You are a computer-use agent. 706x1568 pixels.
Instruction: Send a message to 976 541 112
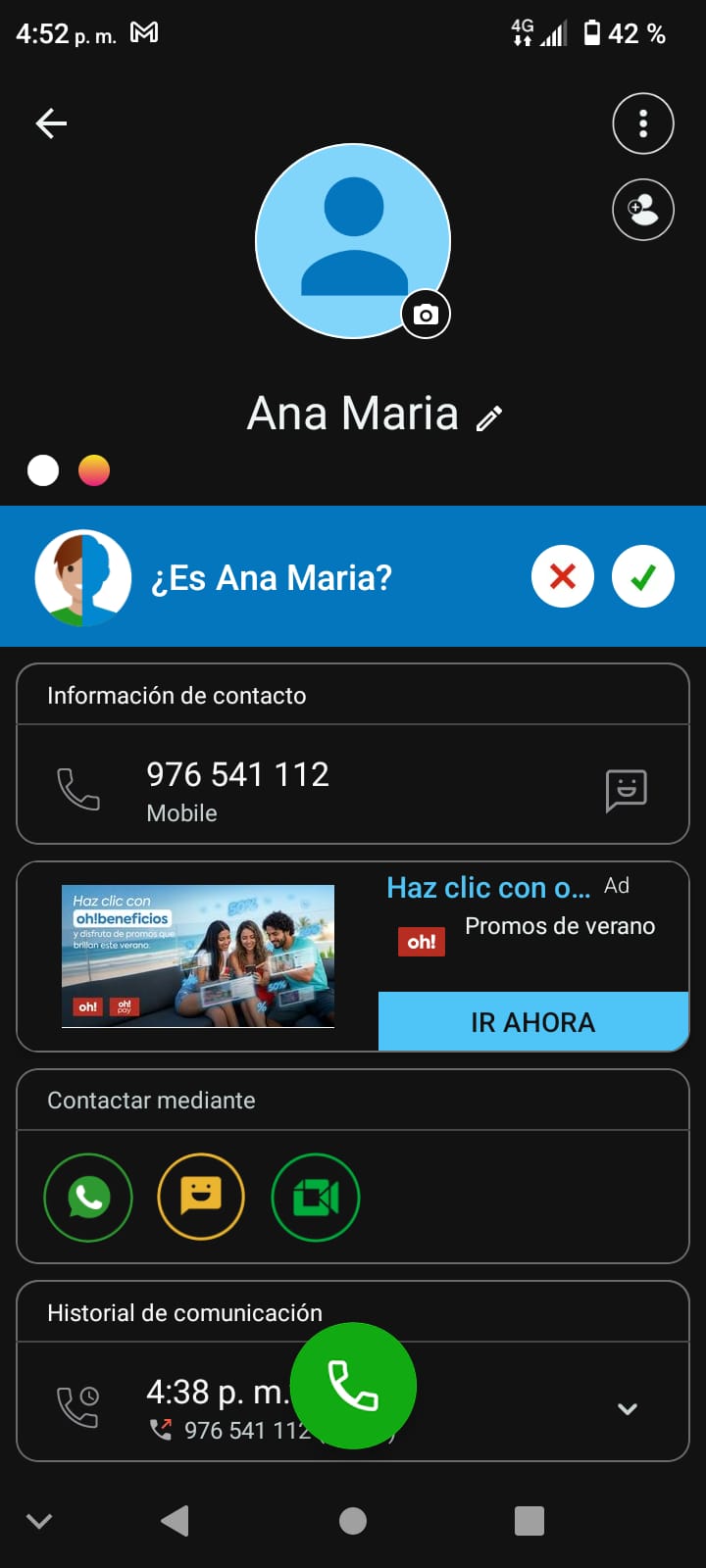click(x=626, y=790)
